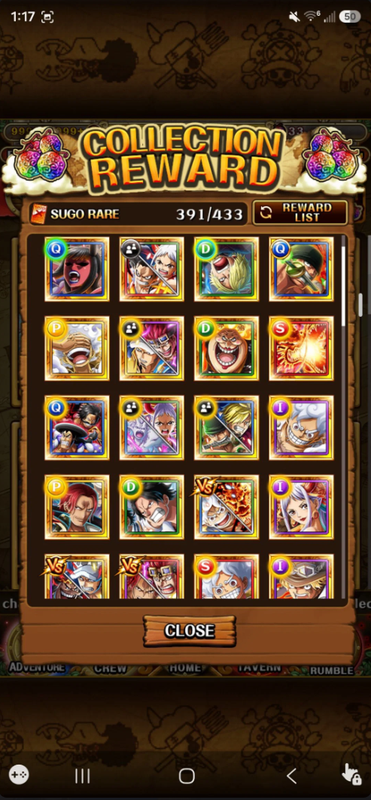Open the green-haired Zoro tile in first row
371x800 pixels.
point(301,269)
